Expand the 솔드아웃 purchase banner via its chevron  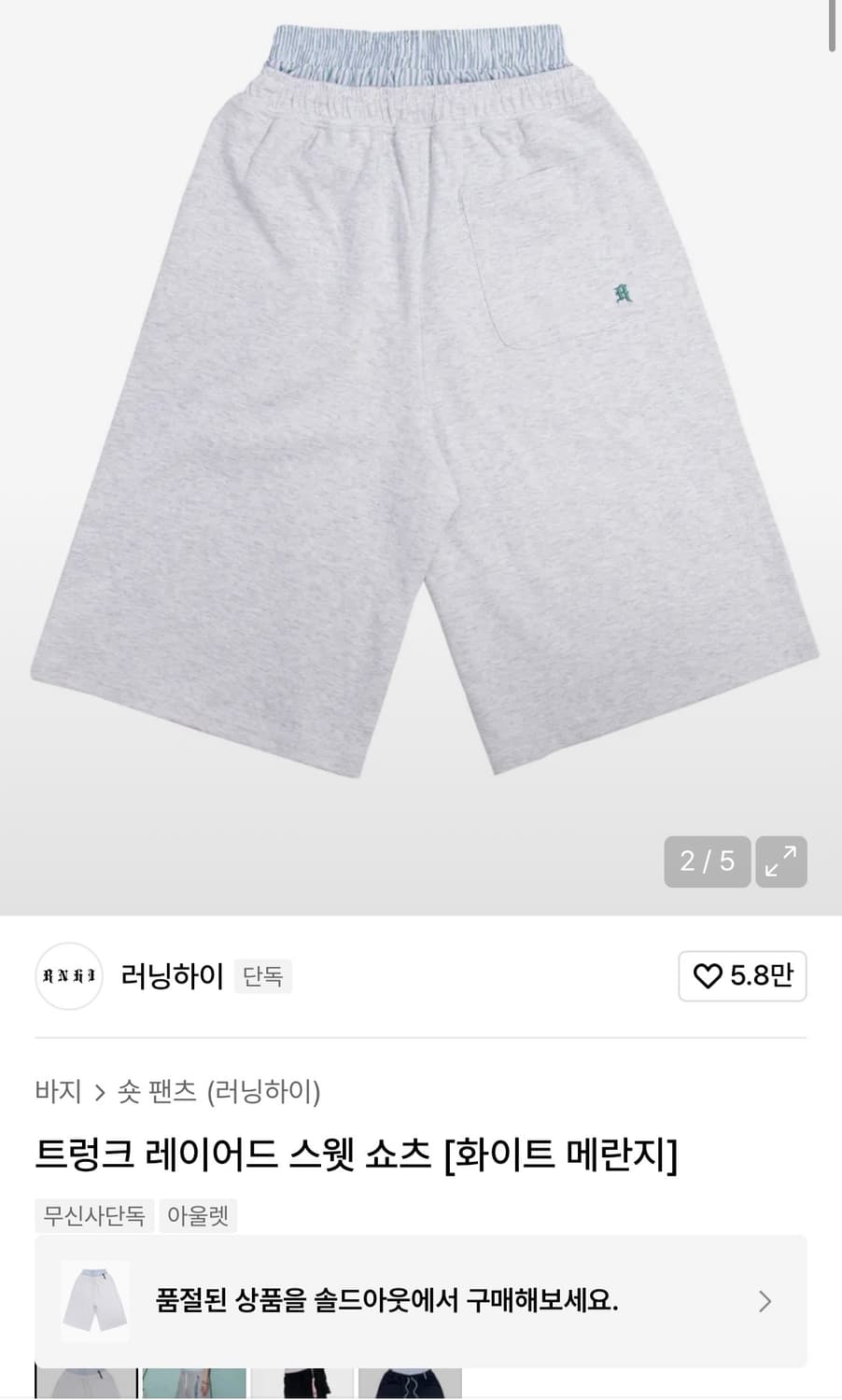(765, 1299)
